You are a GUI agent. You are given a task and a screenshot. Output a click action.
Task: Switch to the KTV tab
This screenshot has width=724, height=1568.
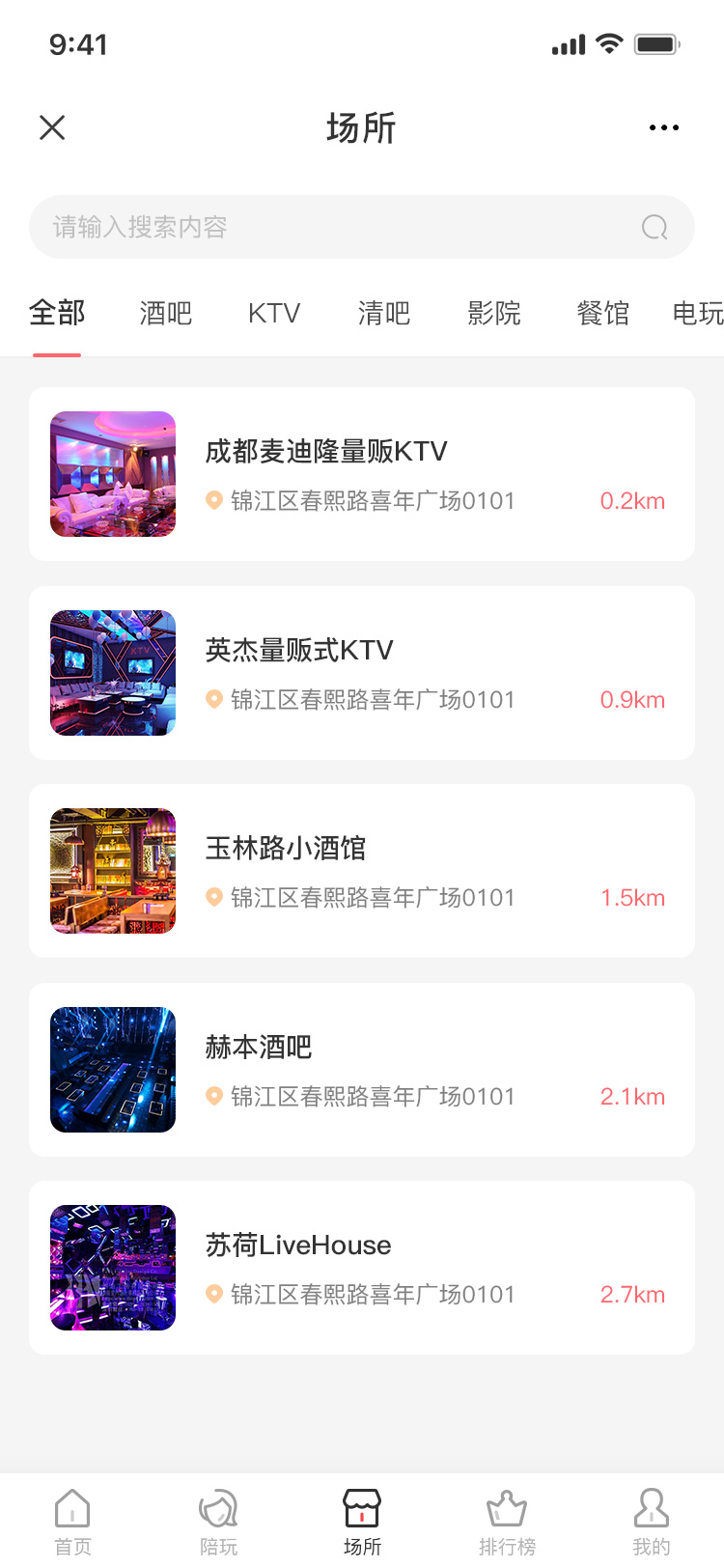click(274, 313)
